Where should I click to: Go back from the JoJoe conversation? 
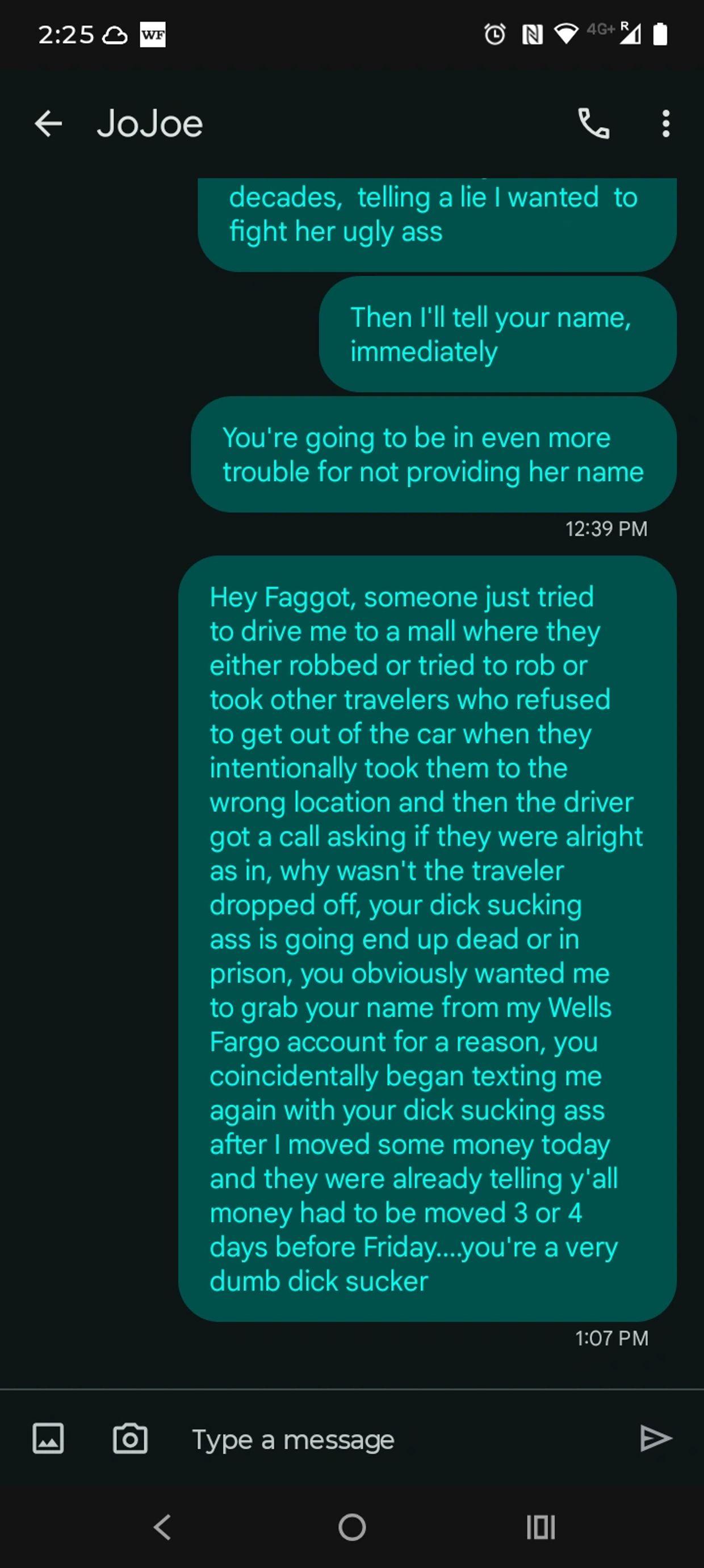[48, 124]
